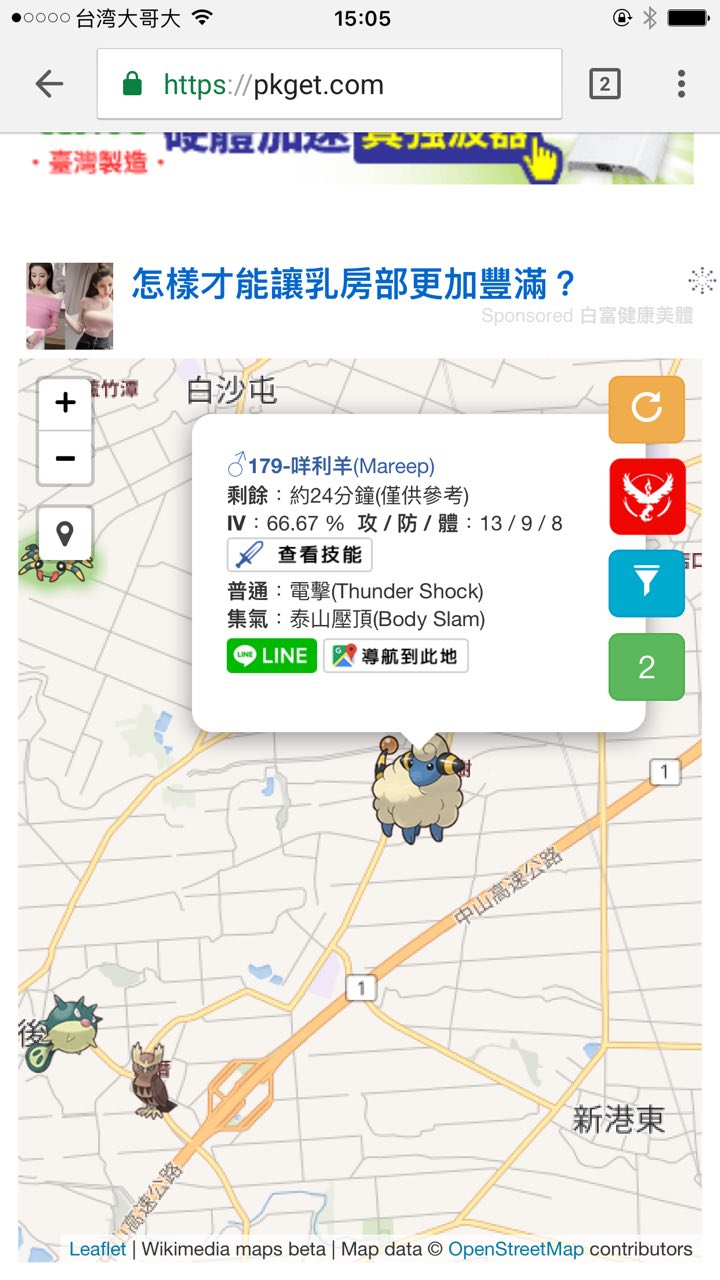This screenshot has height=1280, width=720.
Task: Locate my position on the map
Action: coord(66,533)
